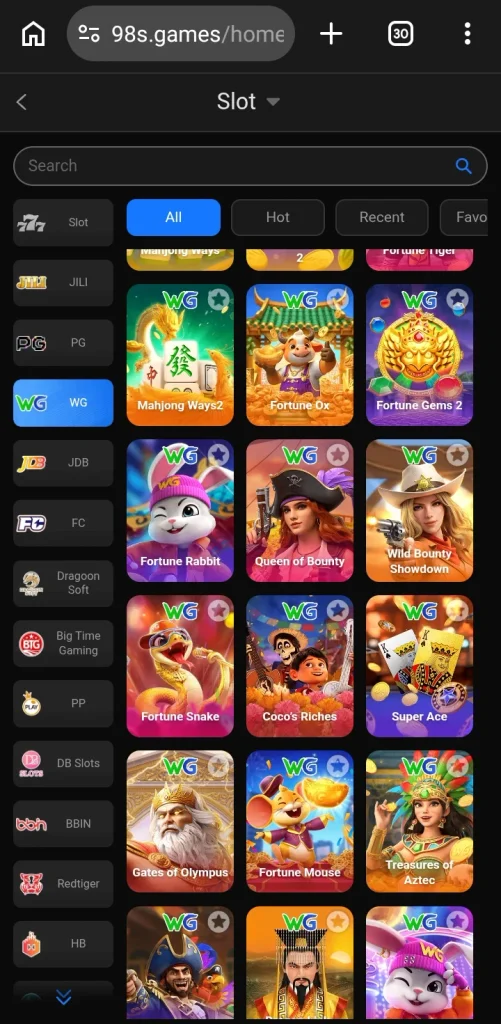
Task: Open Queen of Bounty game
Action: (x=300, y=511)
